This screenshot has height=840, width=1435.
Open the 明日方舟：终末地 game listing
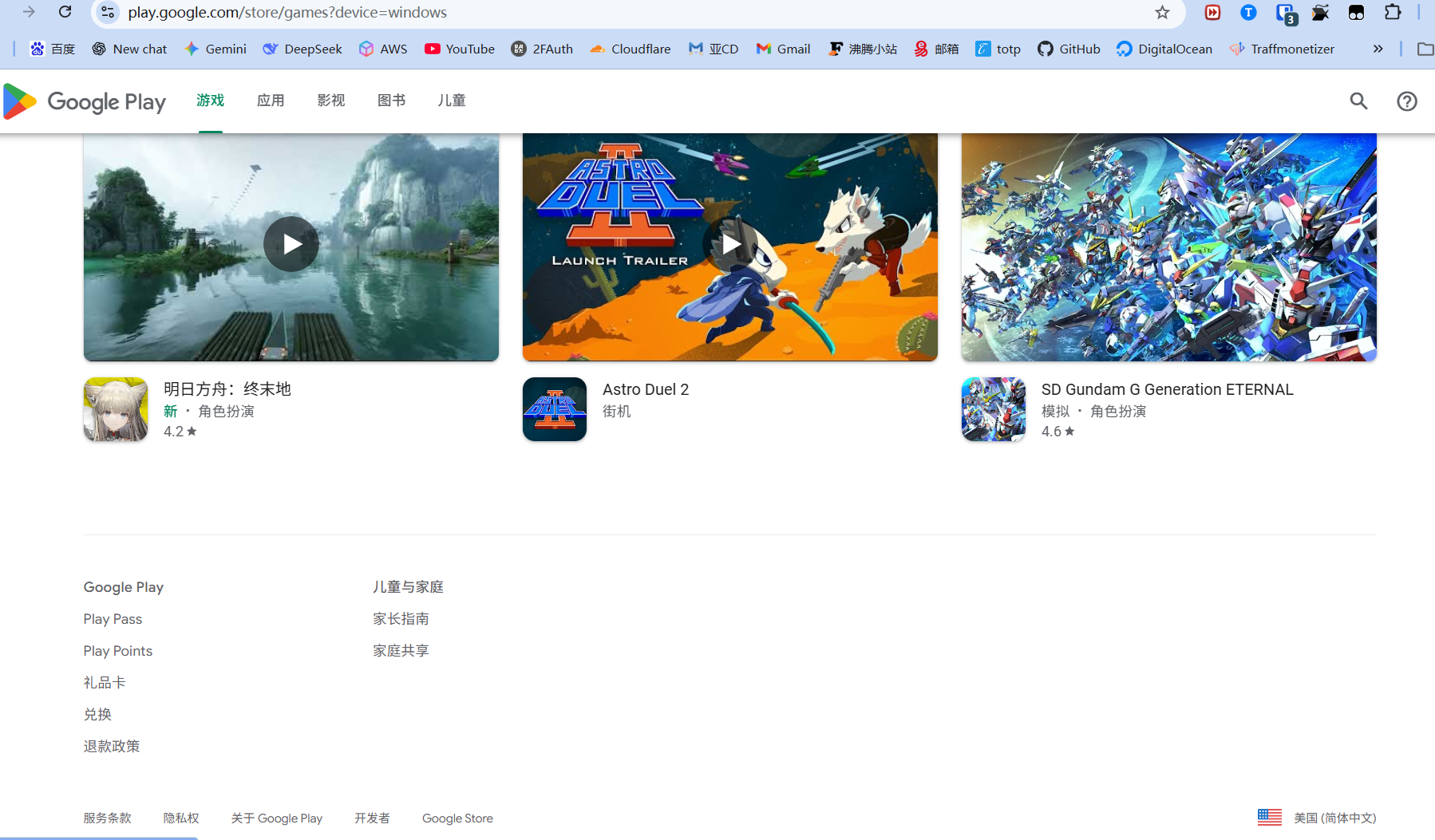pyautogui.click(x=227, y=389)
